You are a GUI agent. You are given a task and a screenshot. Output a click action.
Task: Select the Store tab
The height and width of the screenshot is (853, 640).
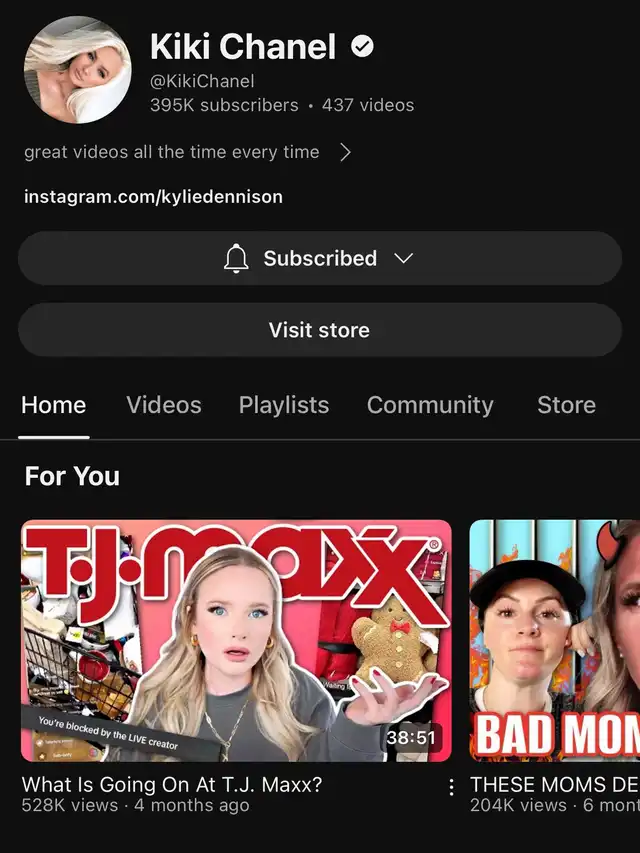point(566,405)
